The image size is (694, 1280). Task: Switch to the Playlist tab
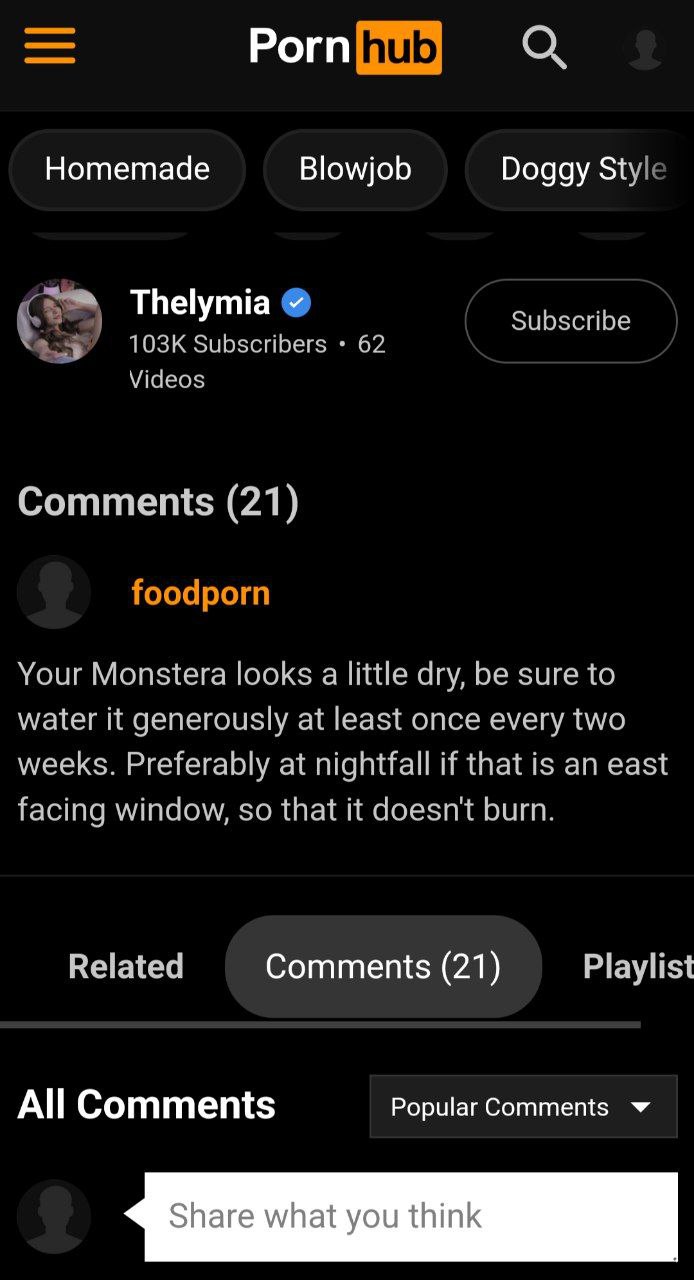coord(637,966)
